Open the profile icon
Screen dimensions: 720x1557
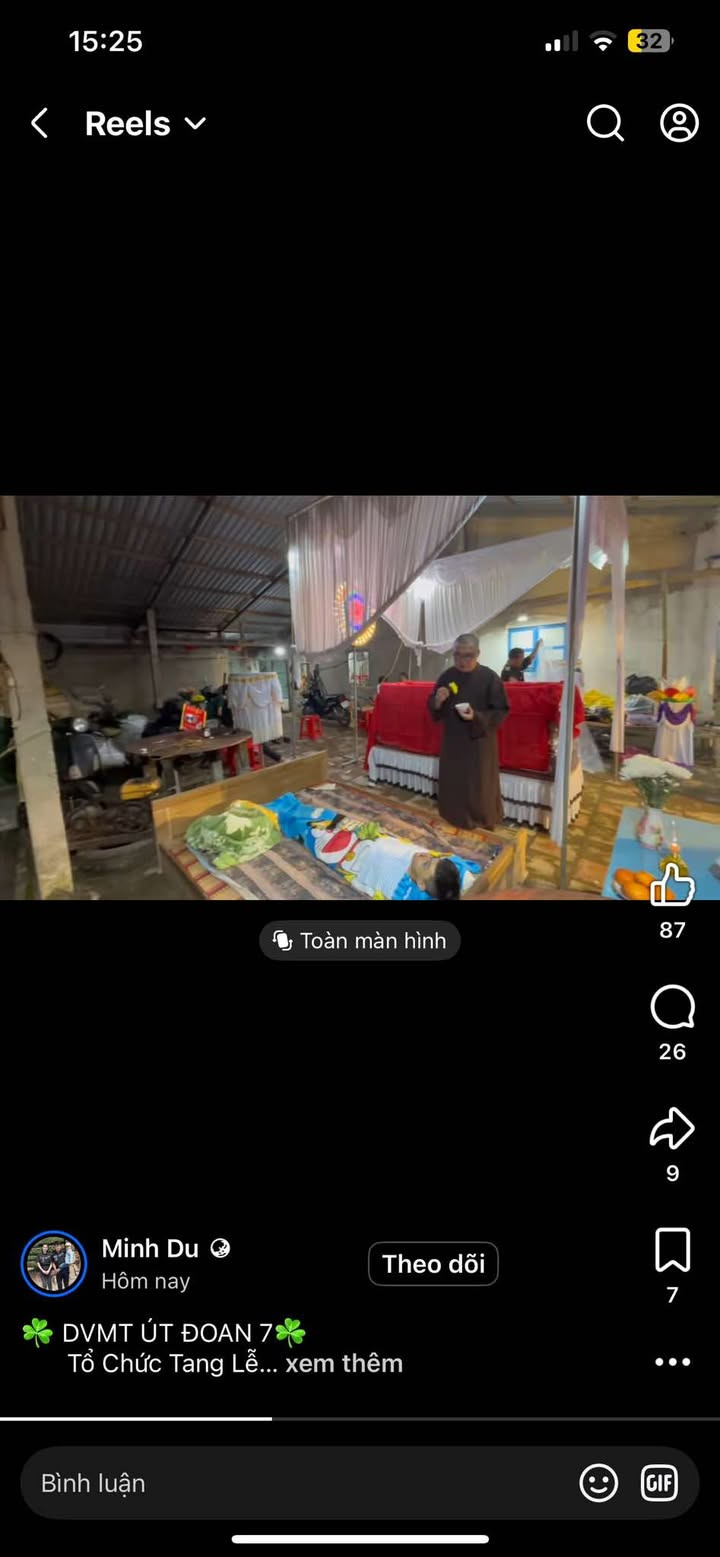679,124
